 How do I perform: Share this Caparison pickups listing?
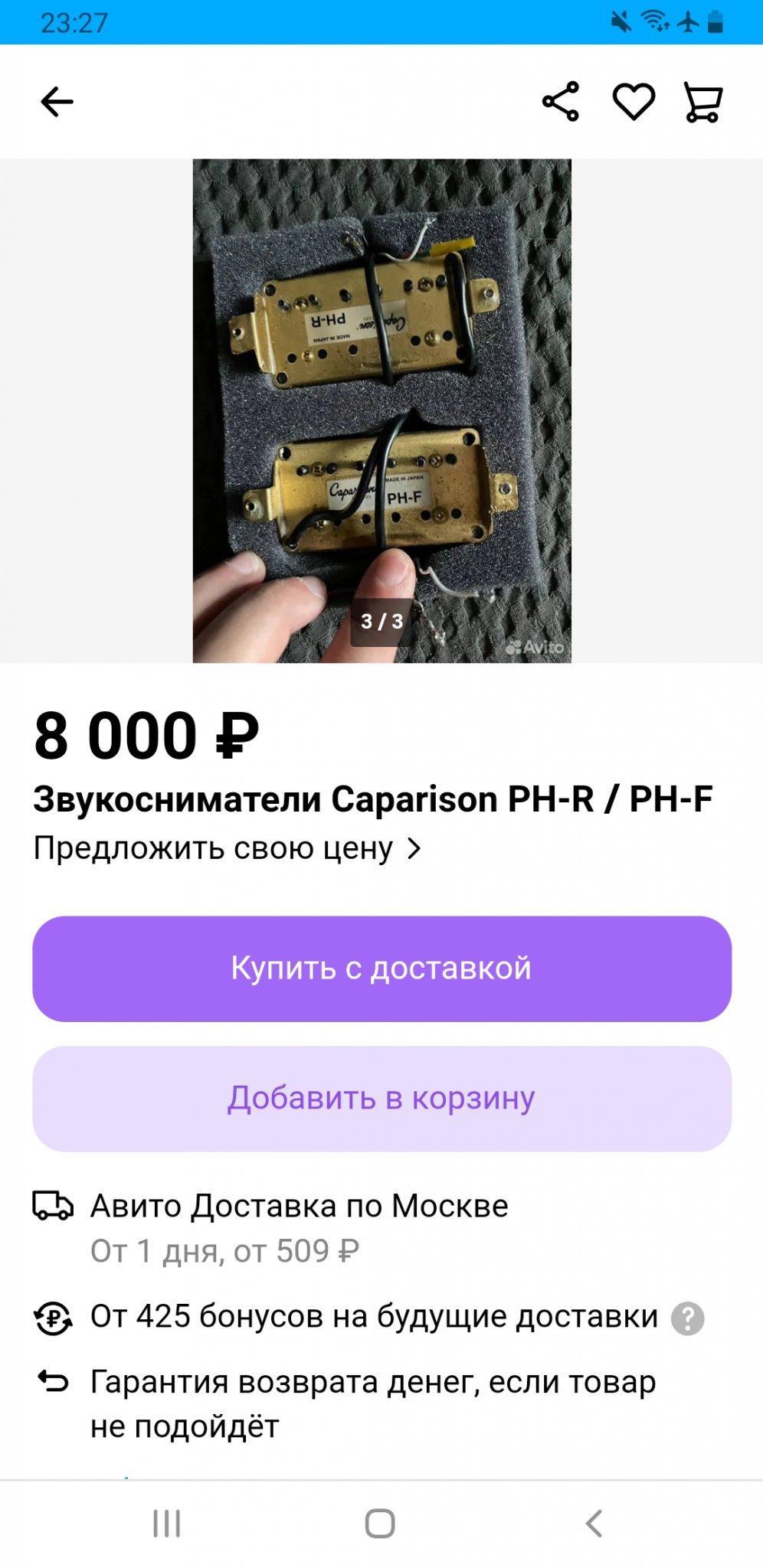pyautogui.click(x=561, y=102)
